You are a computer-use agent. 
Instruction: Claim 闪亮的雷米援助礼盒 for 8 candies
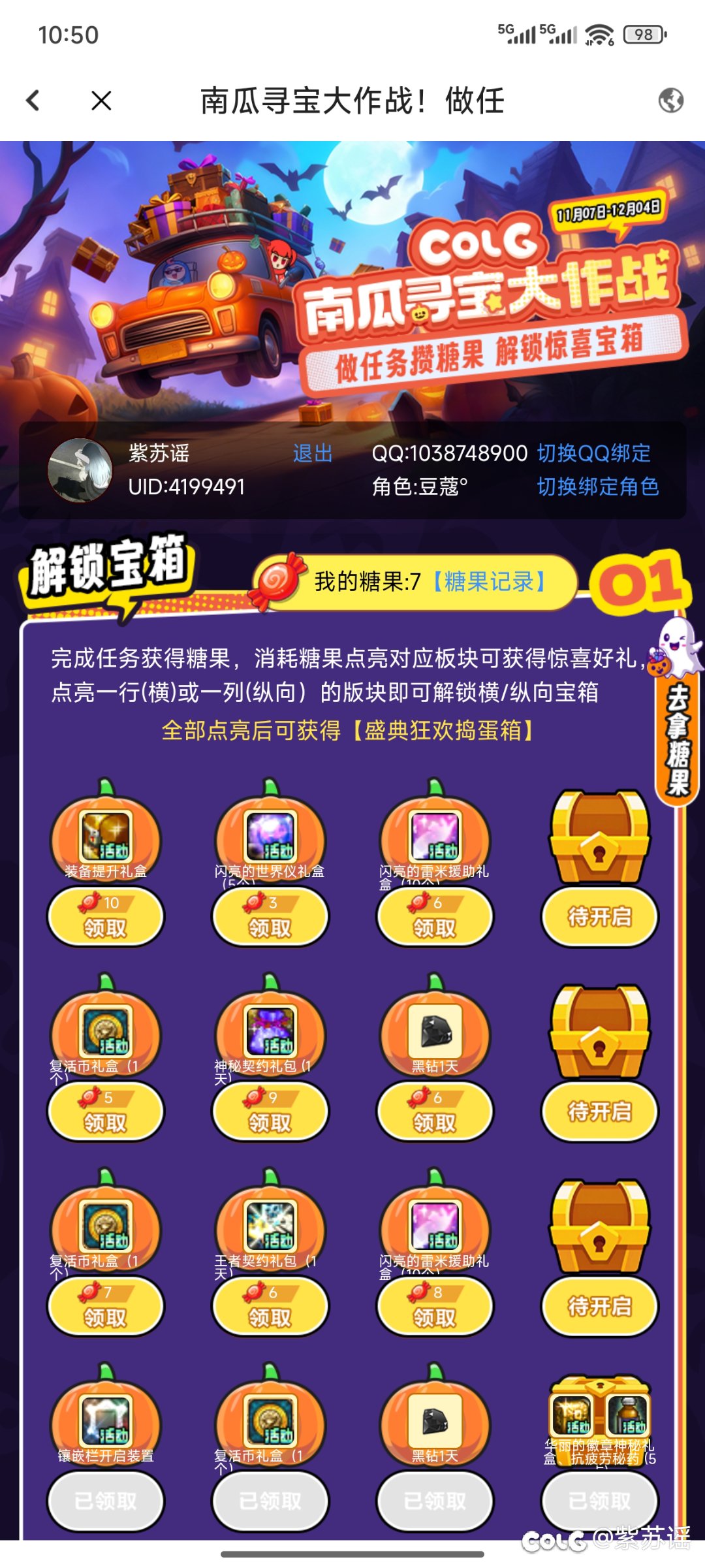(434, 1307)
